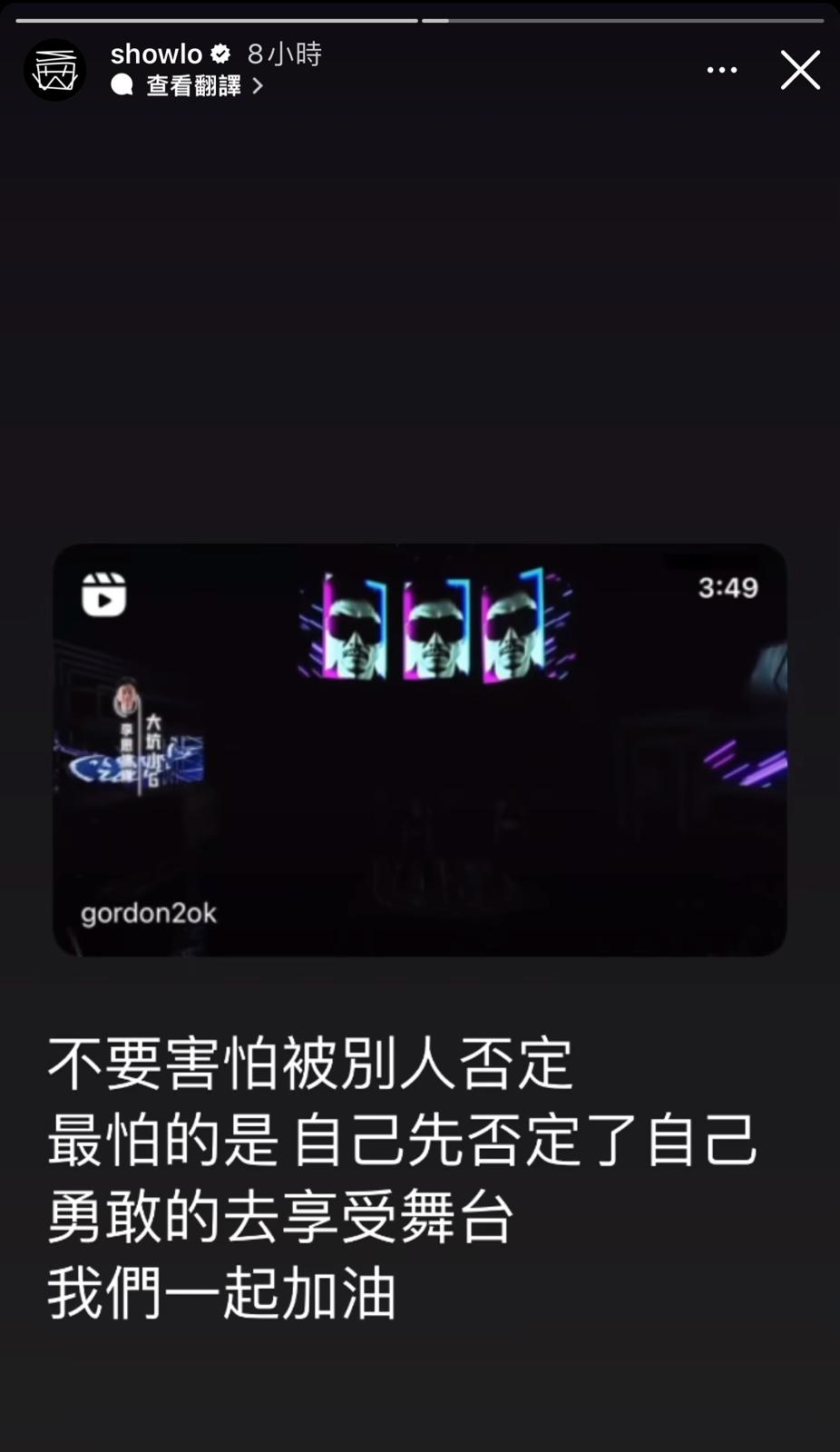Open the three-dot options menu
840x1452 pixels.
[x=721, y=70]
